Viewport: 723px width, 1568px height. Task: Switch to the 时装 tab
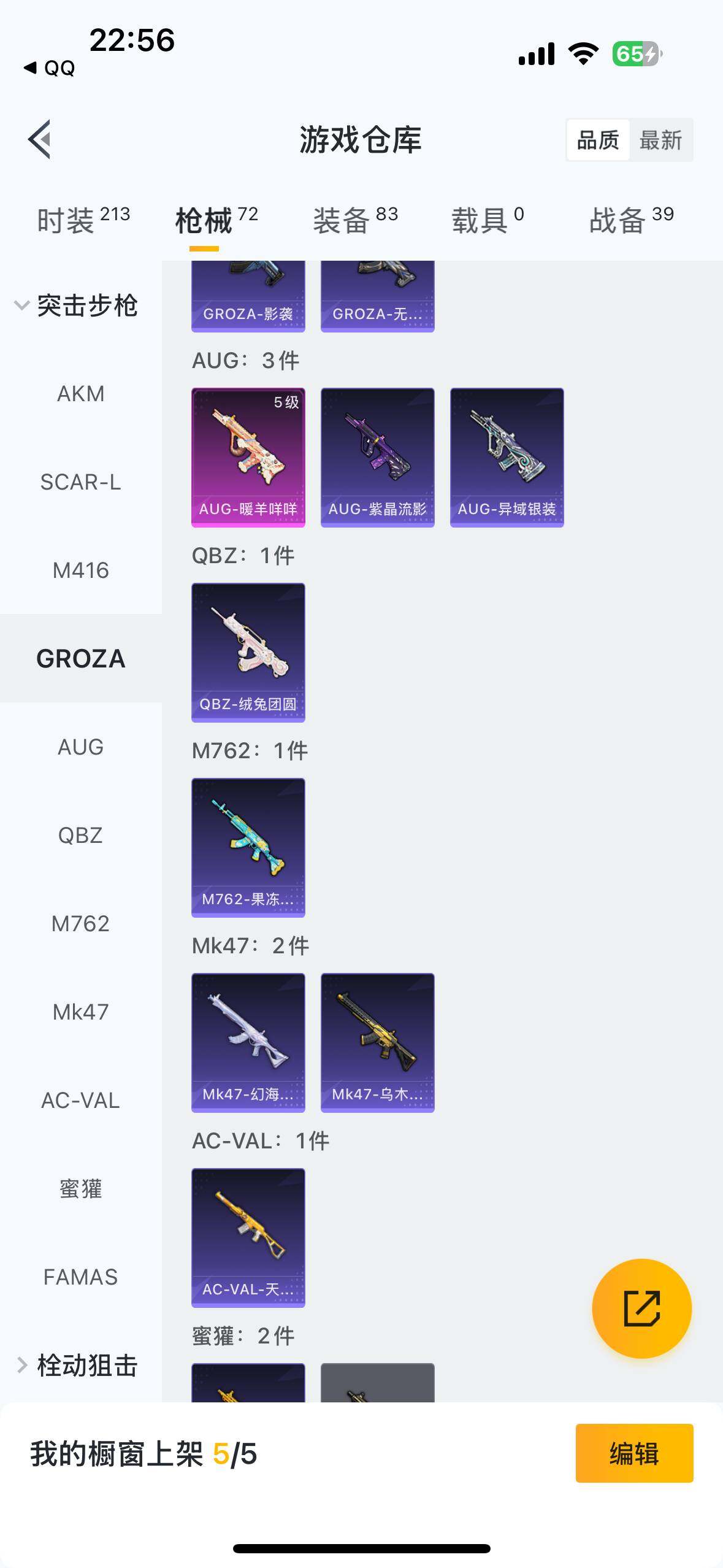coord(83,220)
